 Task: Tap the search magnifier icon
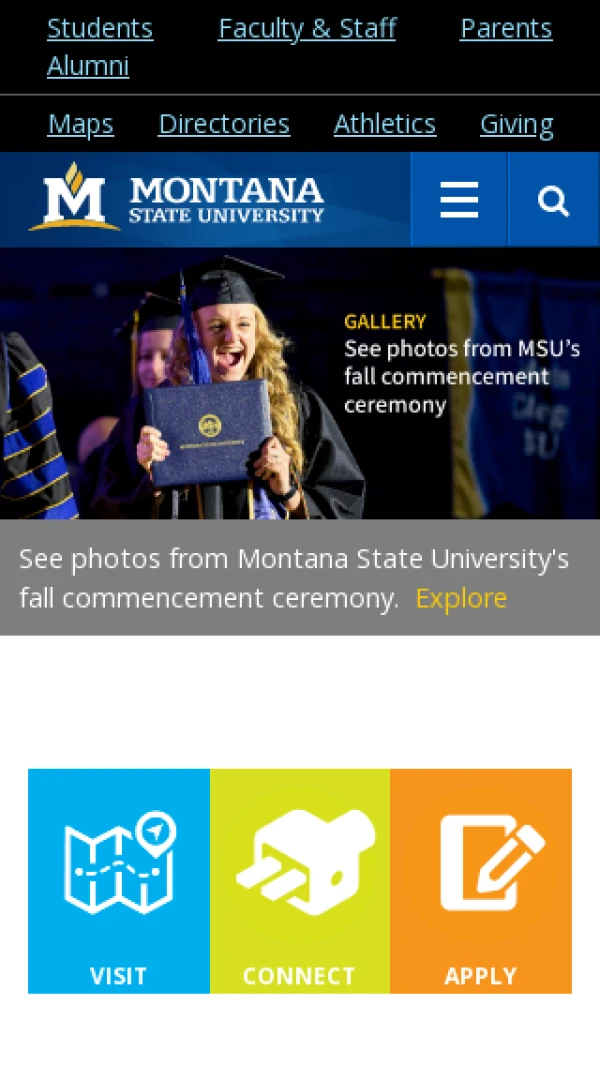[x=553, y=201]
